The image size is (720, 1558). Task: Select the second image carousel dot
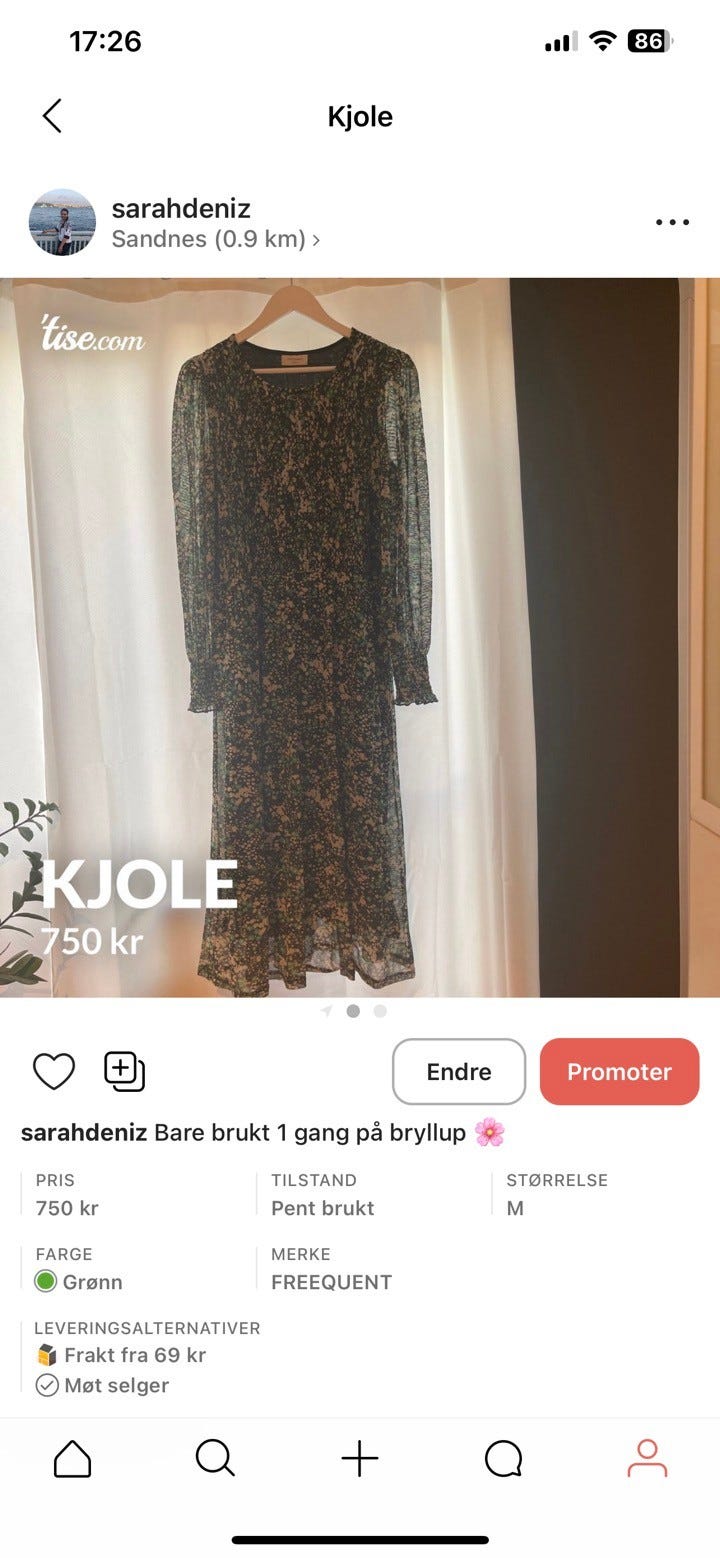(x=380, y=1011)
